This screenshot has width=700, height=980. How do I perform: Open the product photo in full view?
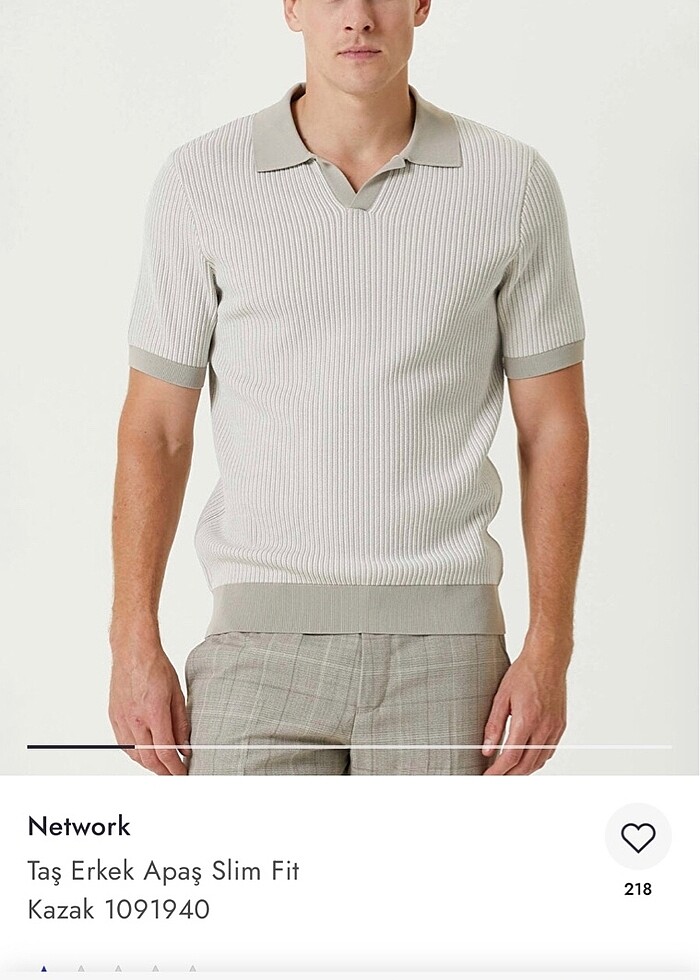(x=350, y=380)
